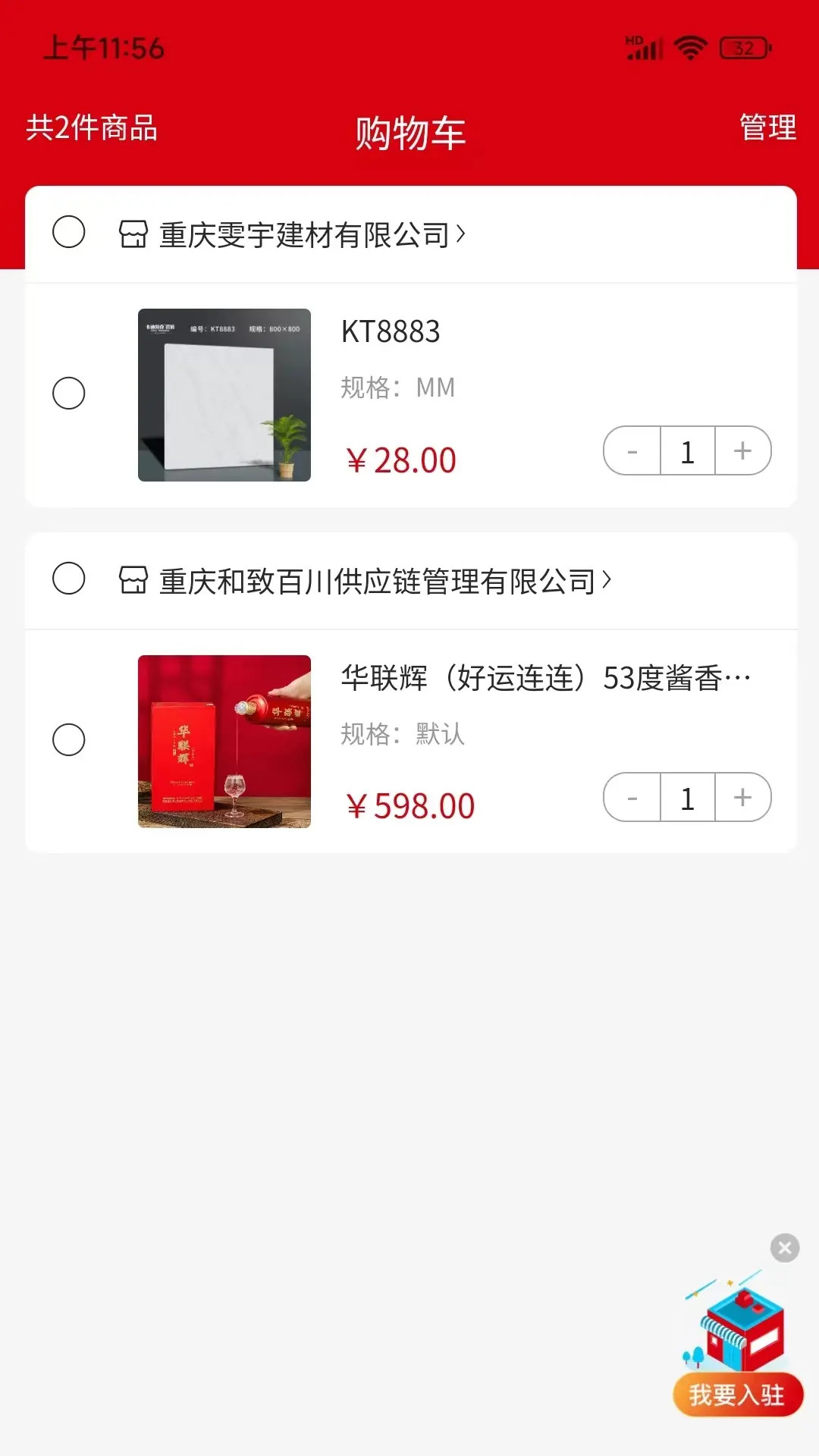Select all items from 重庆雯宇建材有限公司
The height and width of the screenshot is (1456, 819).
(69, 232)
